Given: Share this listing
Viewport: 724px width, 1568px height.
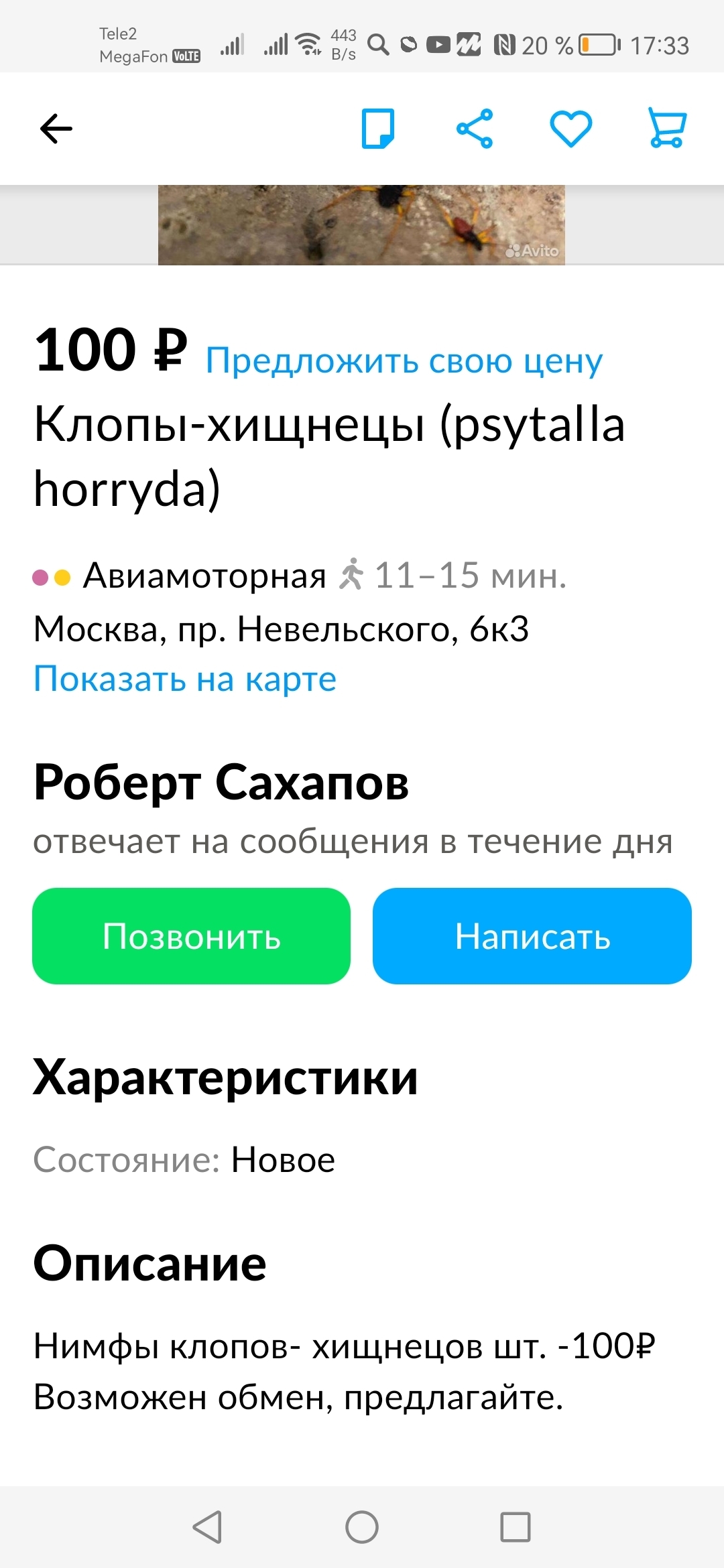Looking at the screenshot, I should (x=475, y=128).
